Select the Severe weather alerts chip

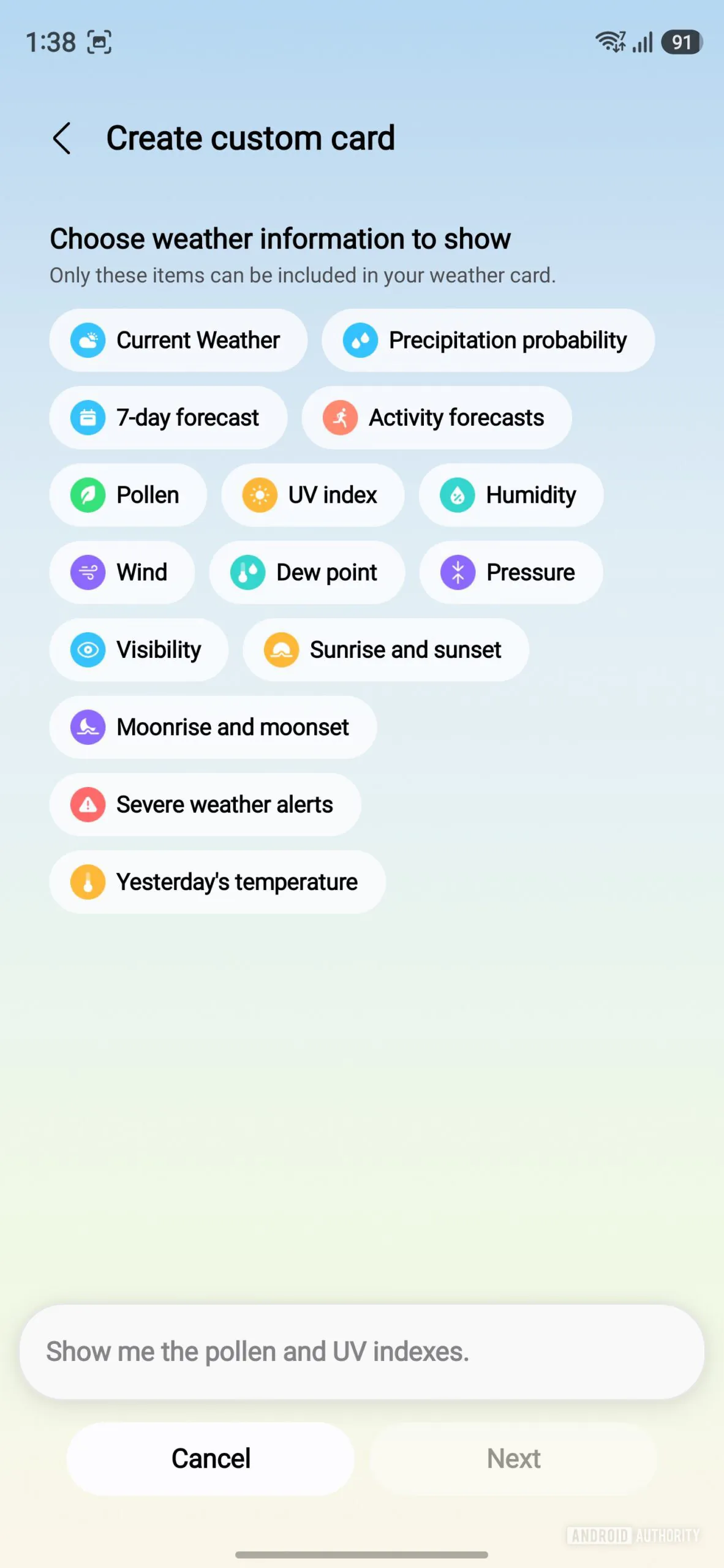205,805
